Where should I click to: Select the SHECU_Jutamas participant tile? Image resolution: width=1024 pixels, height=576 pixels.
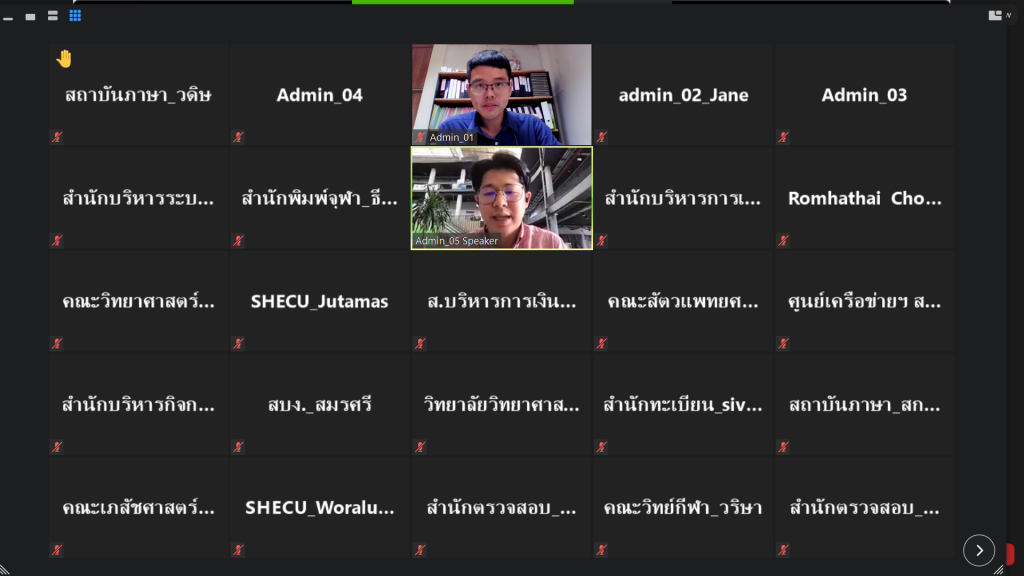pos(320,301)
